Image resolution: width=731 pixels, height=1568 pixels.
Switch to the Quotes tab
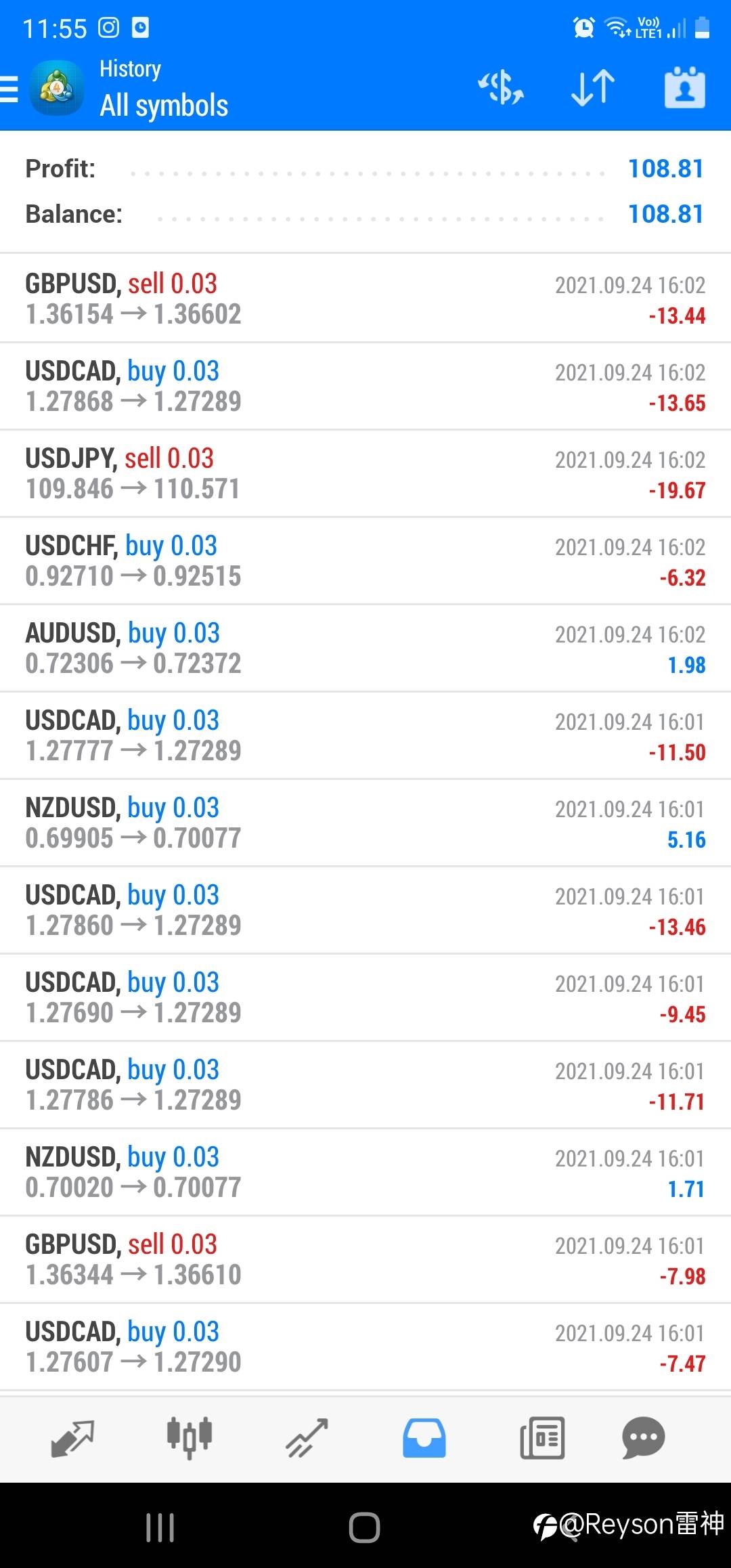(72, 1437)
